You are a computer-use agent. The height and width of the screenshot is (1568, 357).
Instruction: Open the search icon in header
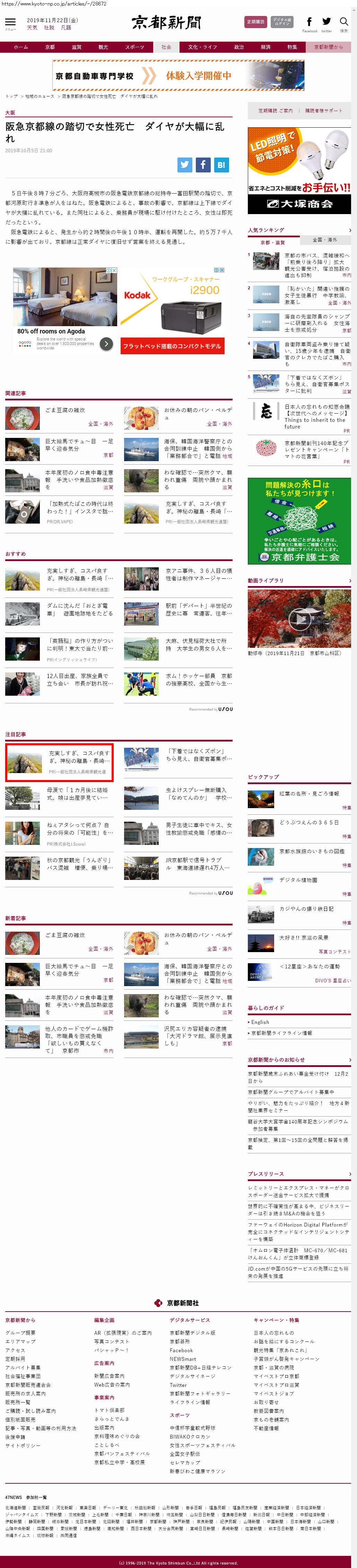point(343,22)
